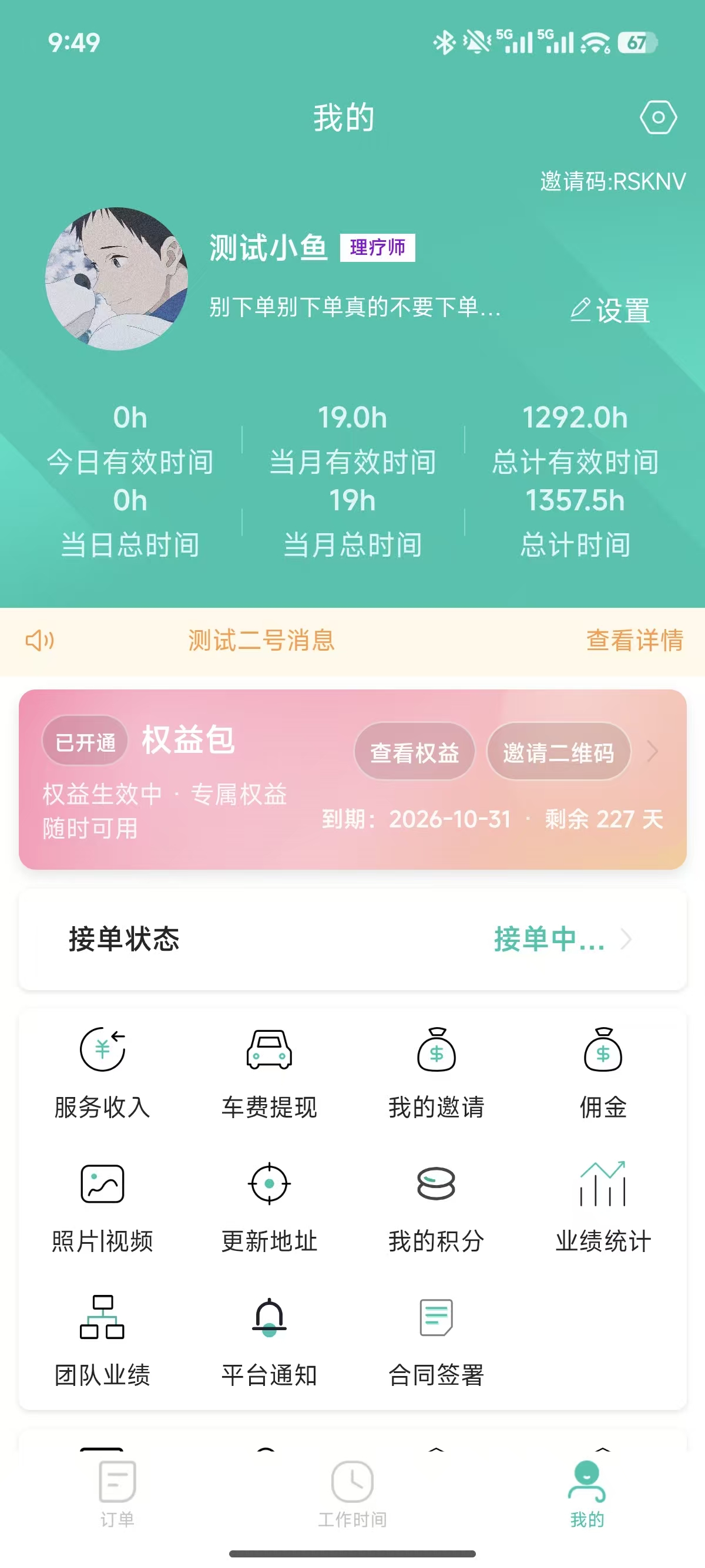
Task: Open the 邀请二维码 invite QR button
Action: pyautogui.click(x=558, y=752)
